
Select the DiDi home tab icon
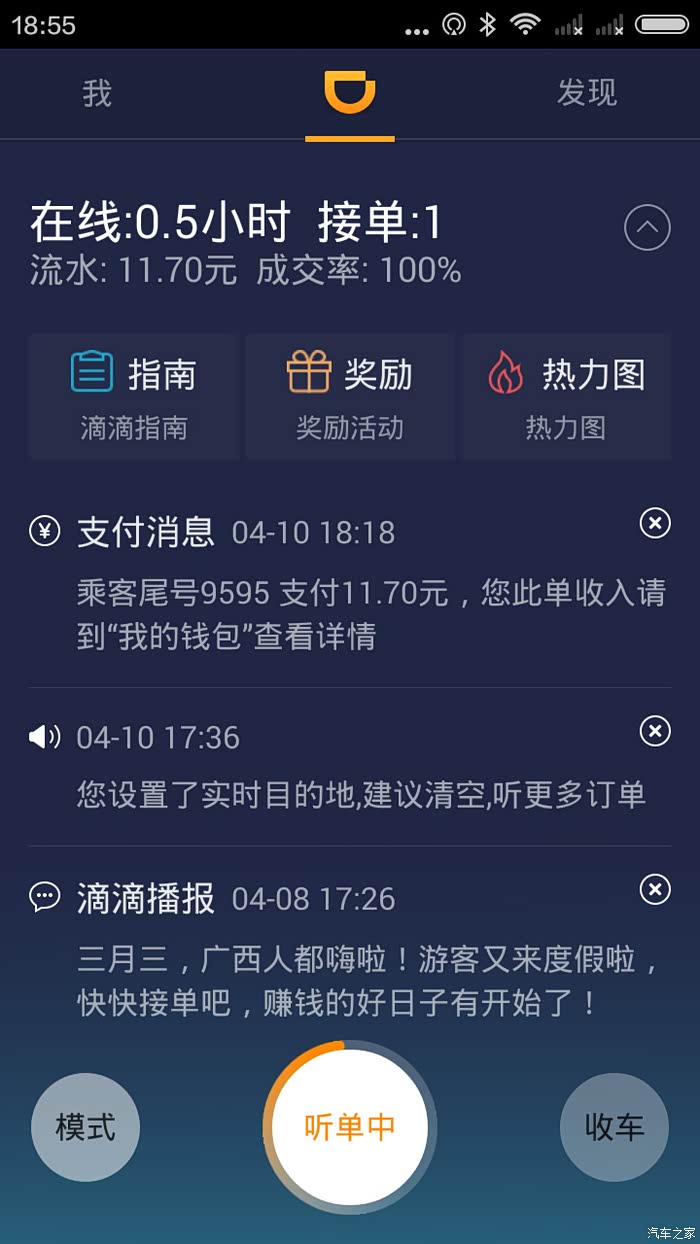click(x=349, y=93)
